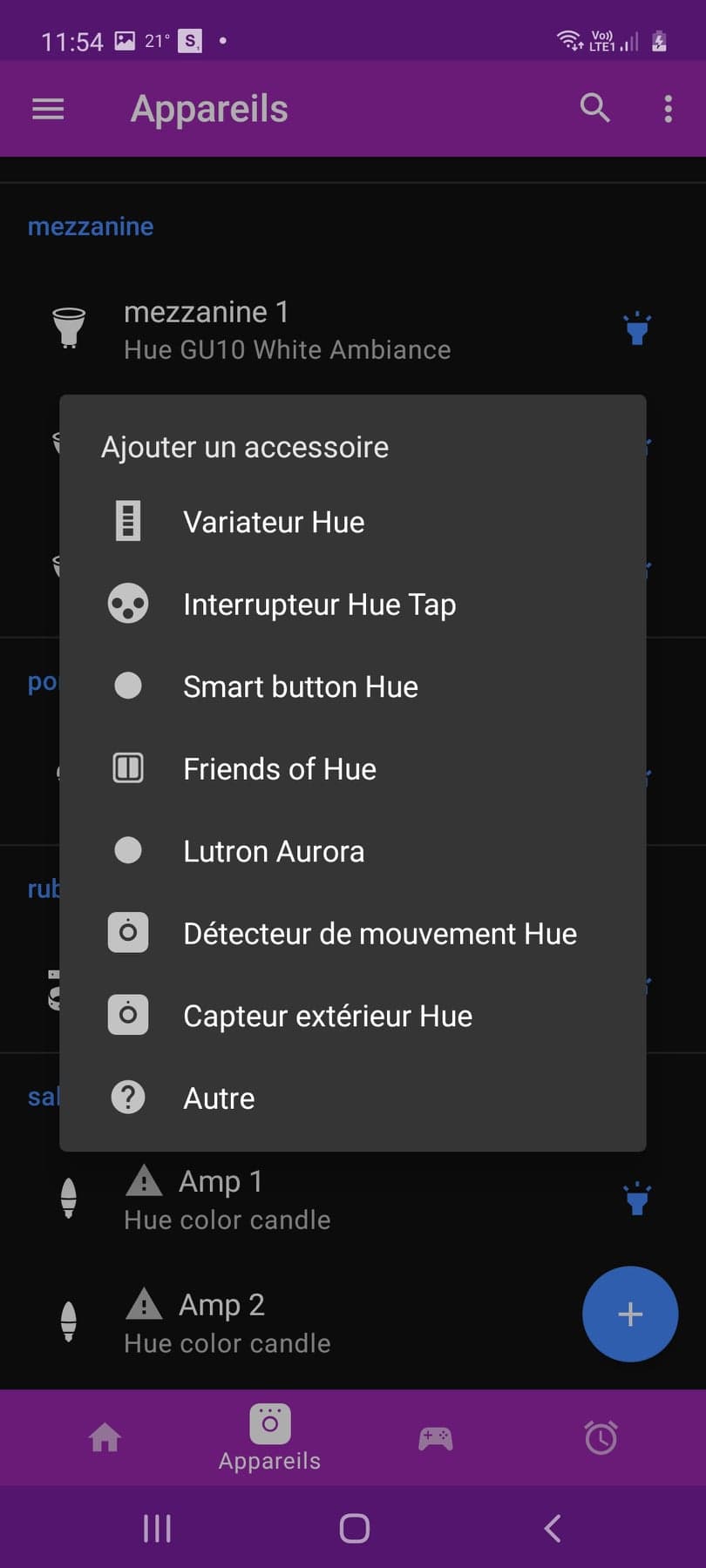Pick Smart button Hue option
Screen dimensions: 706x1568
(352, 686)
